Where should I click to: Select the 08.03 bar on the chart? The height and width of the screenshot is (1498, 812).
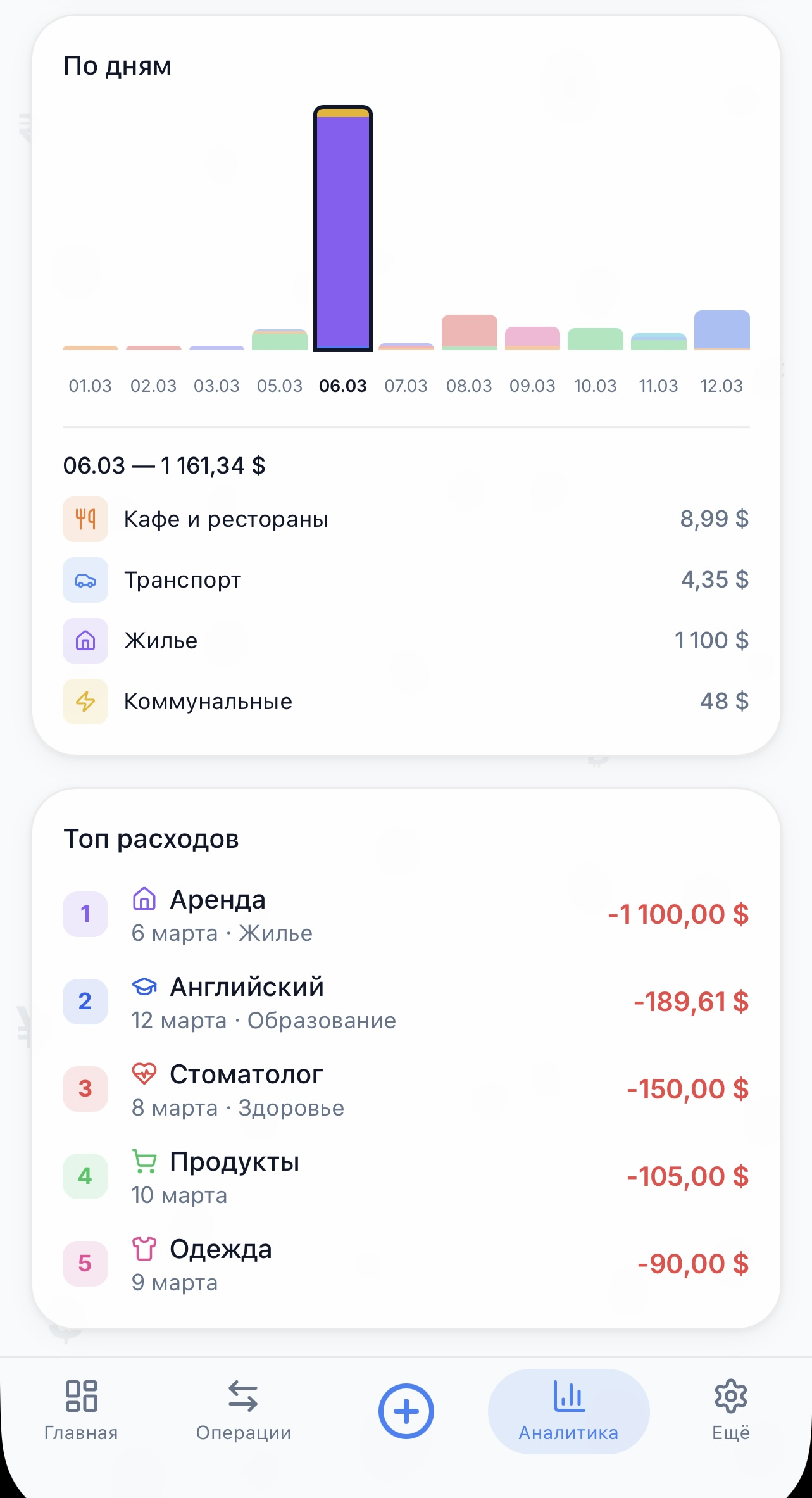[x=470, y=332]
